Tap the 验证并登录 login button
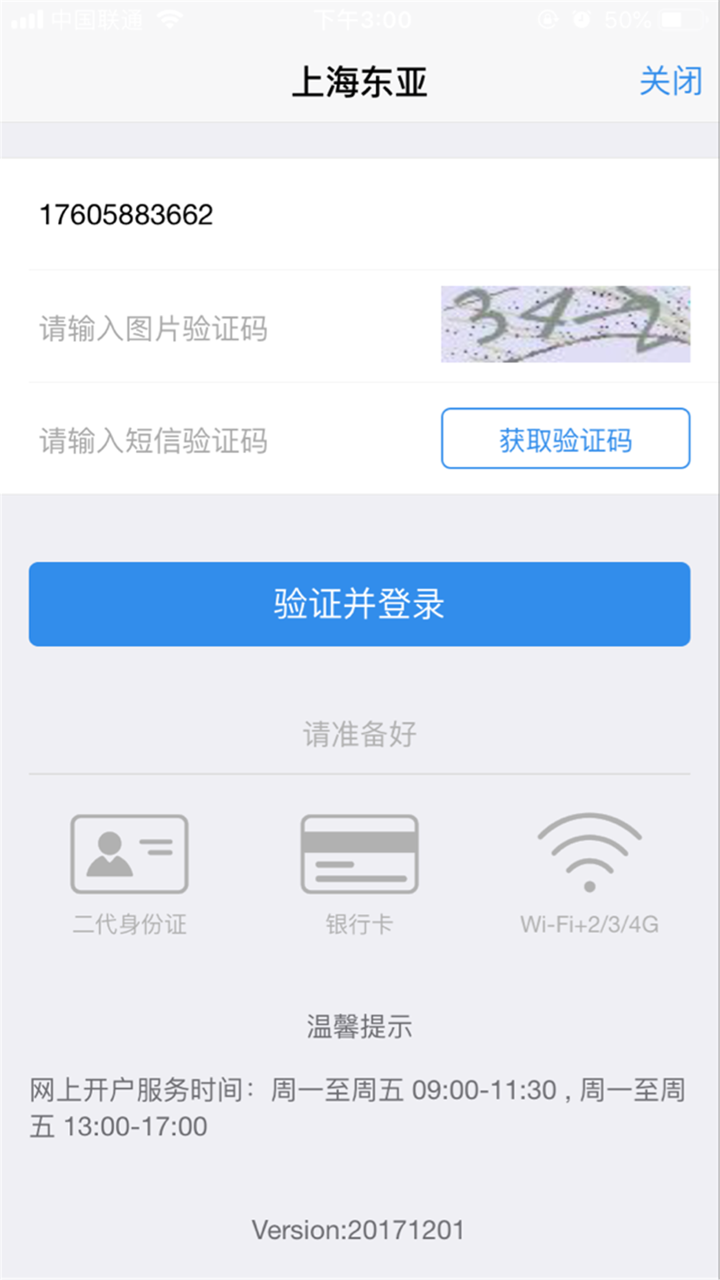This screenshot has width=720, height=1280. 360,604
